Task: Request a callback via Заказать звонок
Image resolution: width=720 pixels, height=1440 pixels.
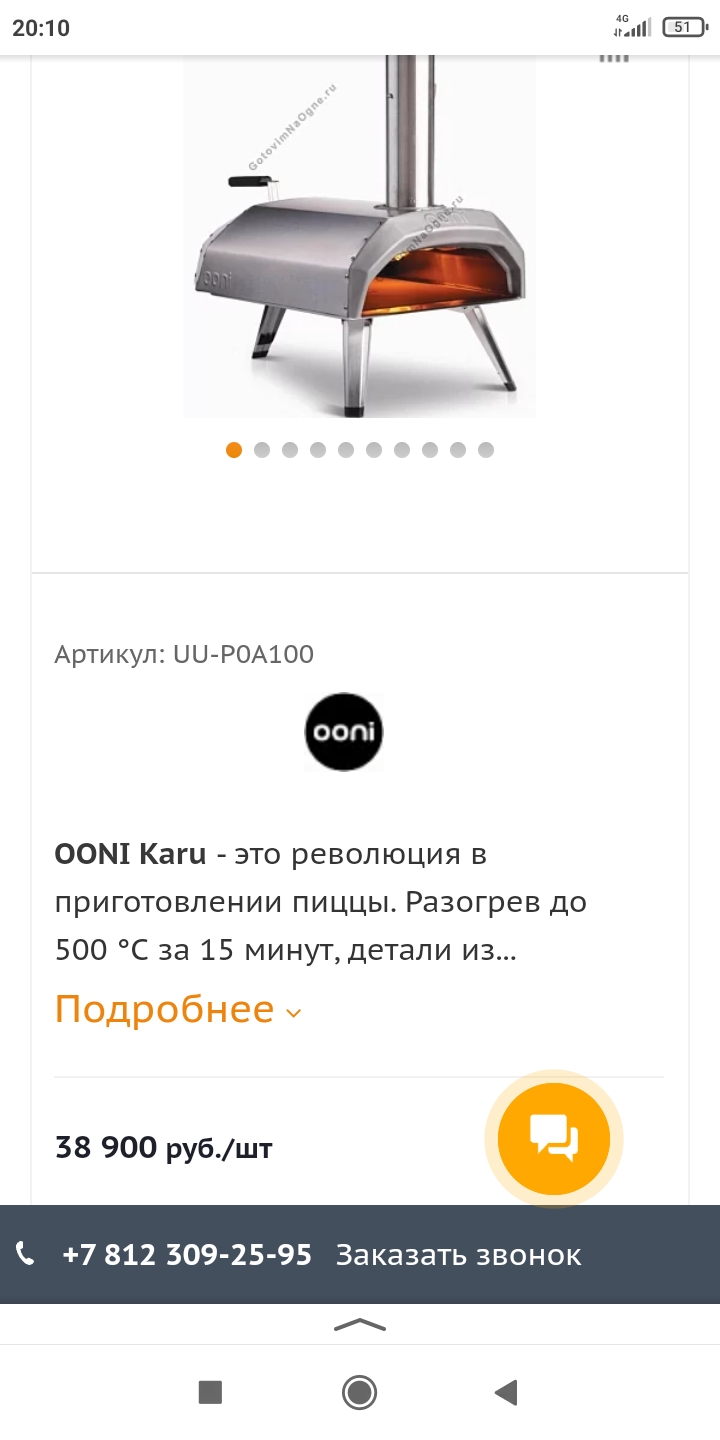Action: pyautogui.click(x=458, y=1255)
